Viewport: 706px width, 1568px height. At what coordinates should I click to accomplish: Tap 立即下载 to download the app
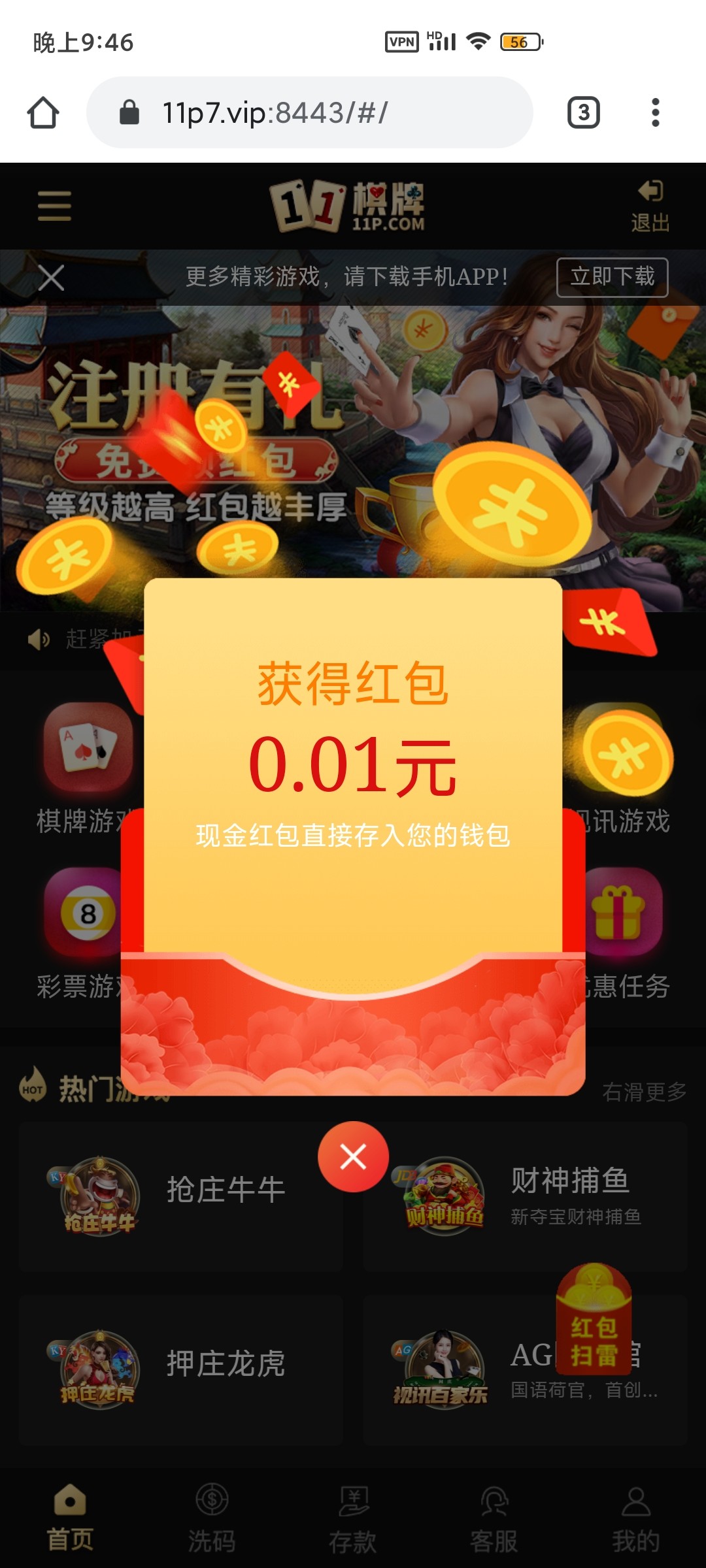612,277
